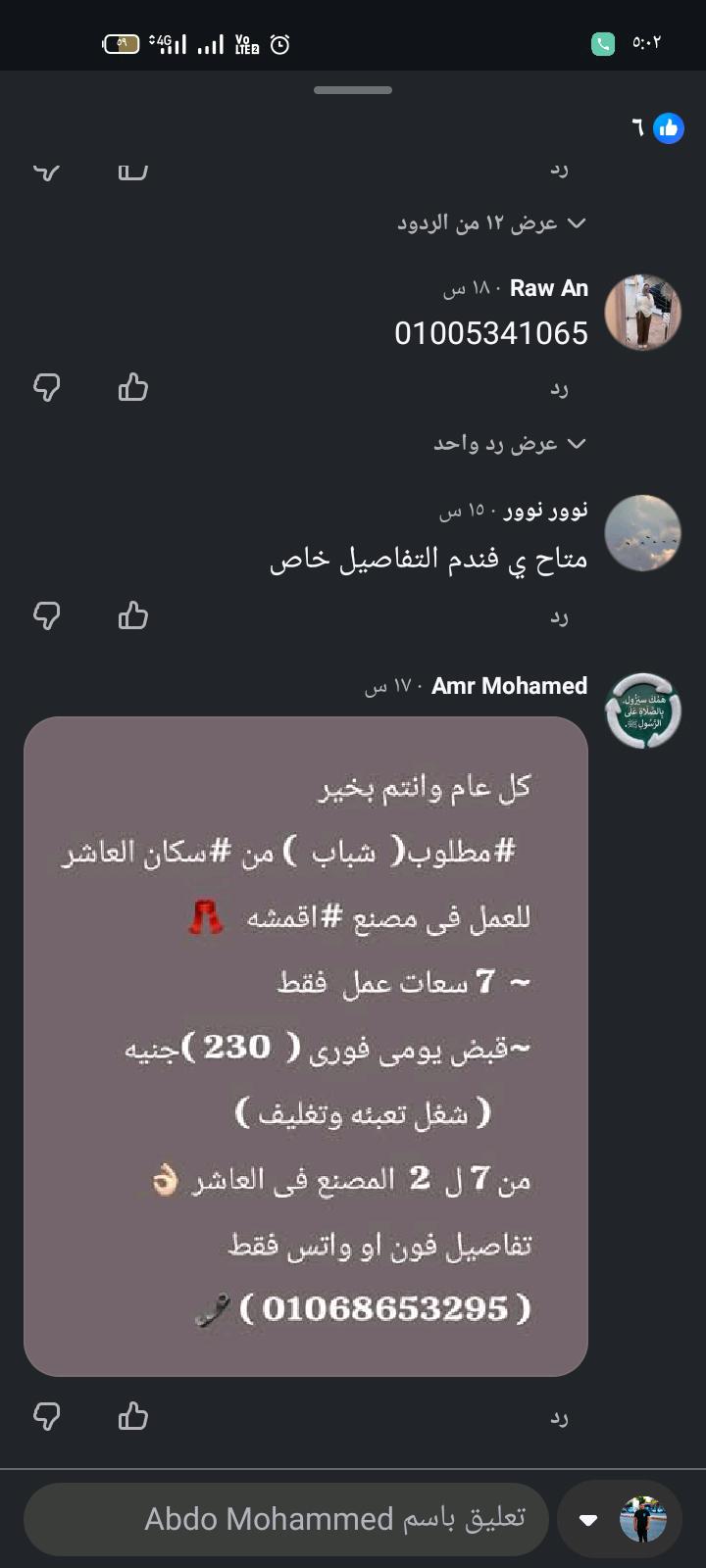Reply to Amr Mohamed's comment
The width and height of the screenshot is (706, 1568).
[559, 1417]
